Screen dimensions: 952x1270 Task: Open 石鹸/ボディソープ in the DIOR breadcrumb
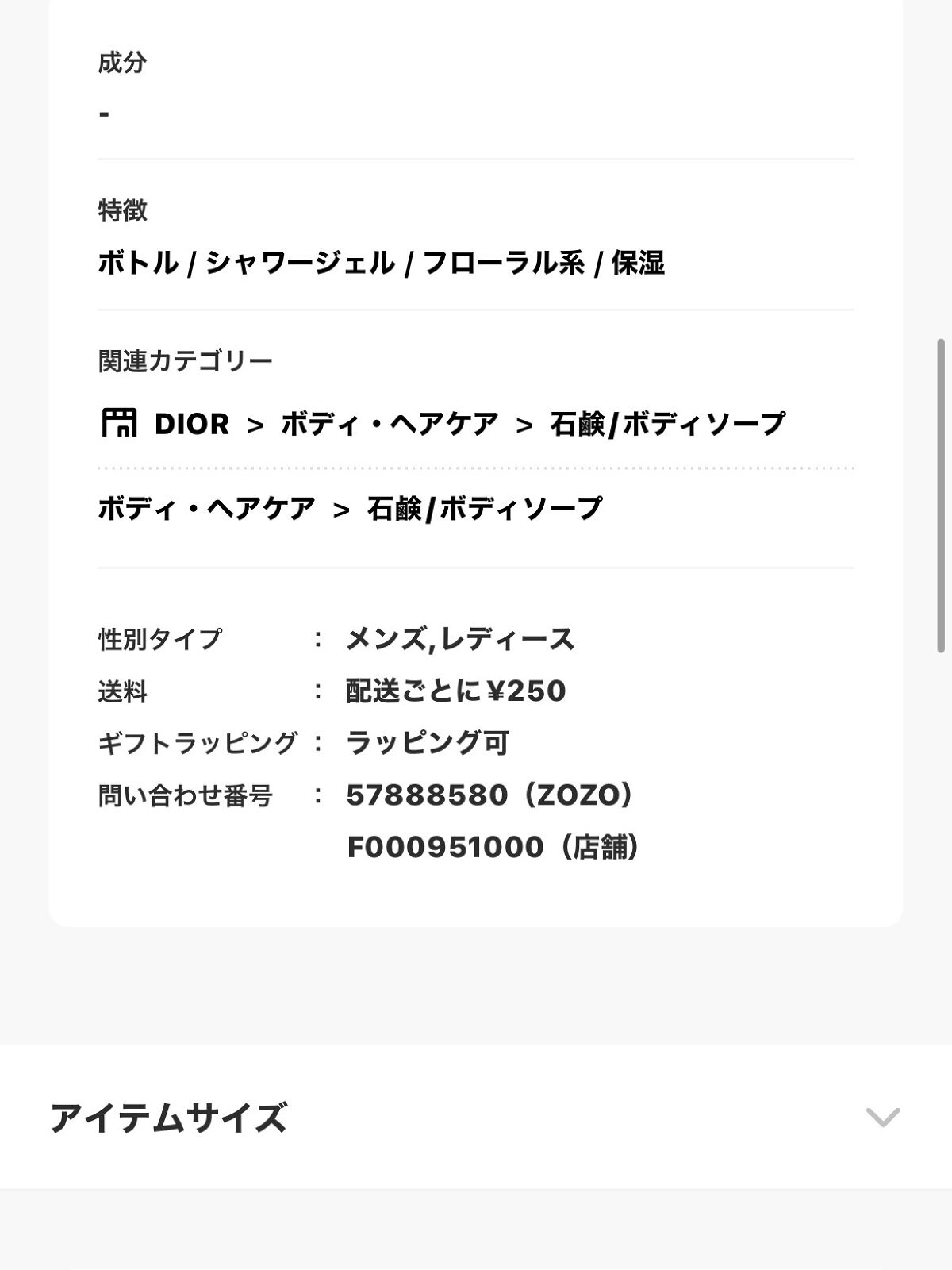[667, 424]
